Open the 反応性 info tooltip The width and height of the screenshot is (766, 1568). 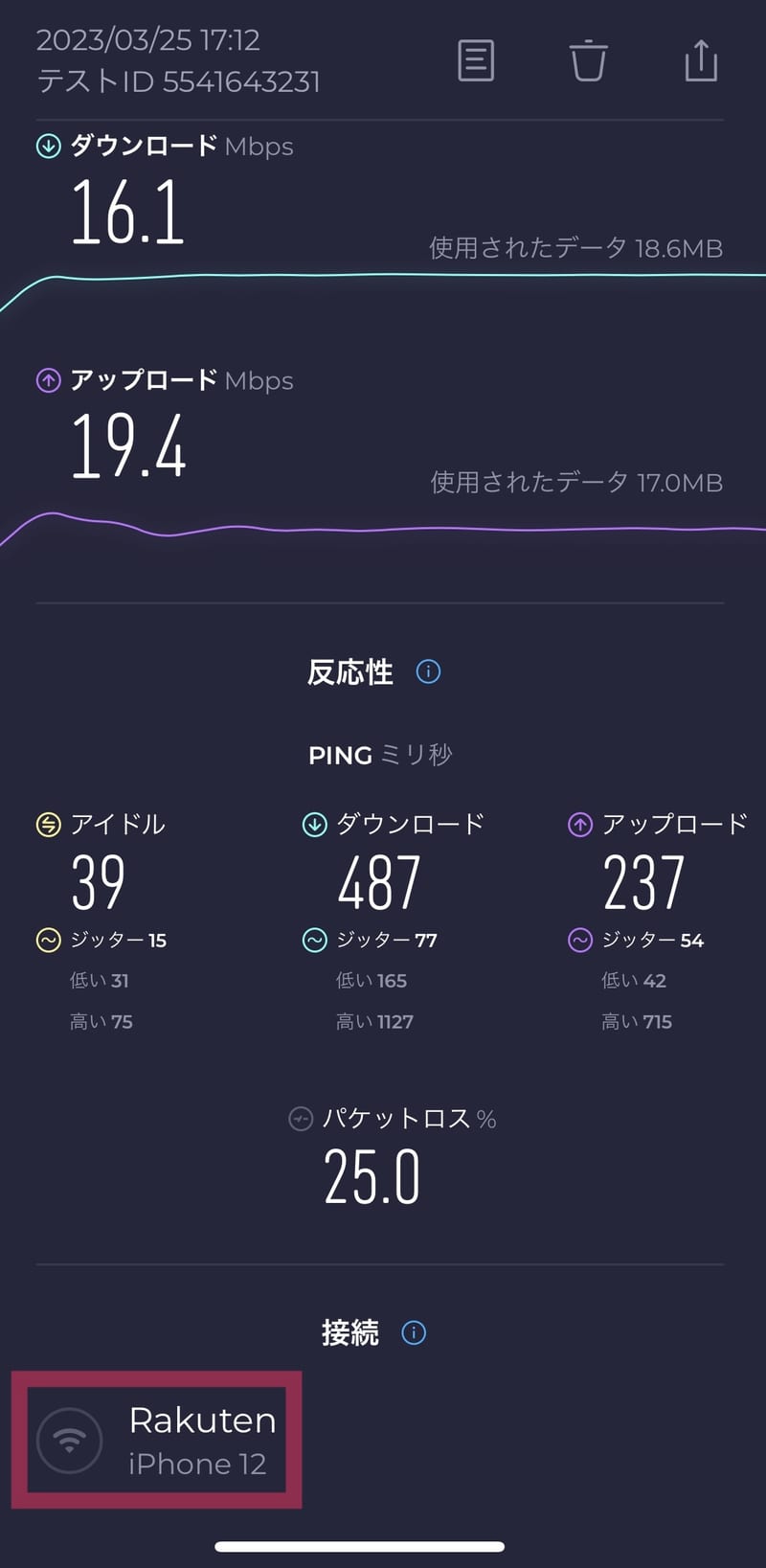click(428, 671)
